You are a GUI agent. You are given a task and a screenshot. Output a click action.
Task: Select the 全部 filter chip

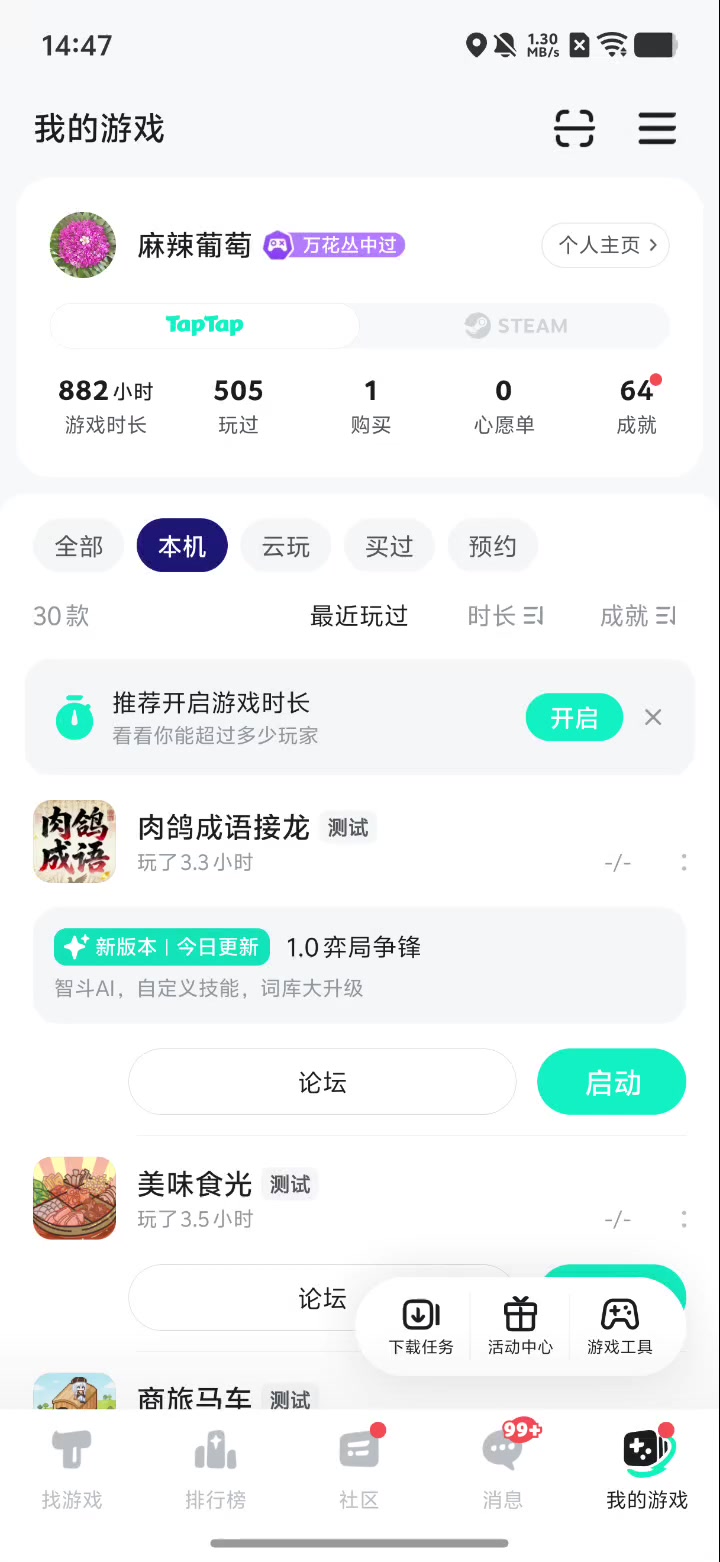(x=79, y=546)
